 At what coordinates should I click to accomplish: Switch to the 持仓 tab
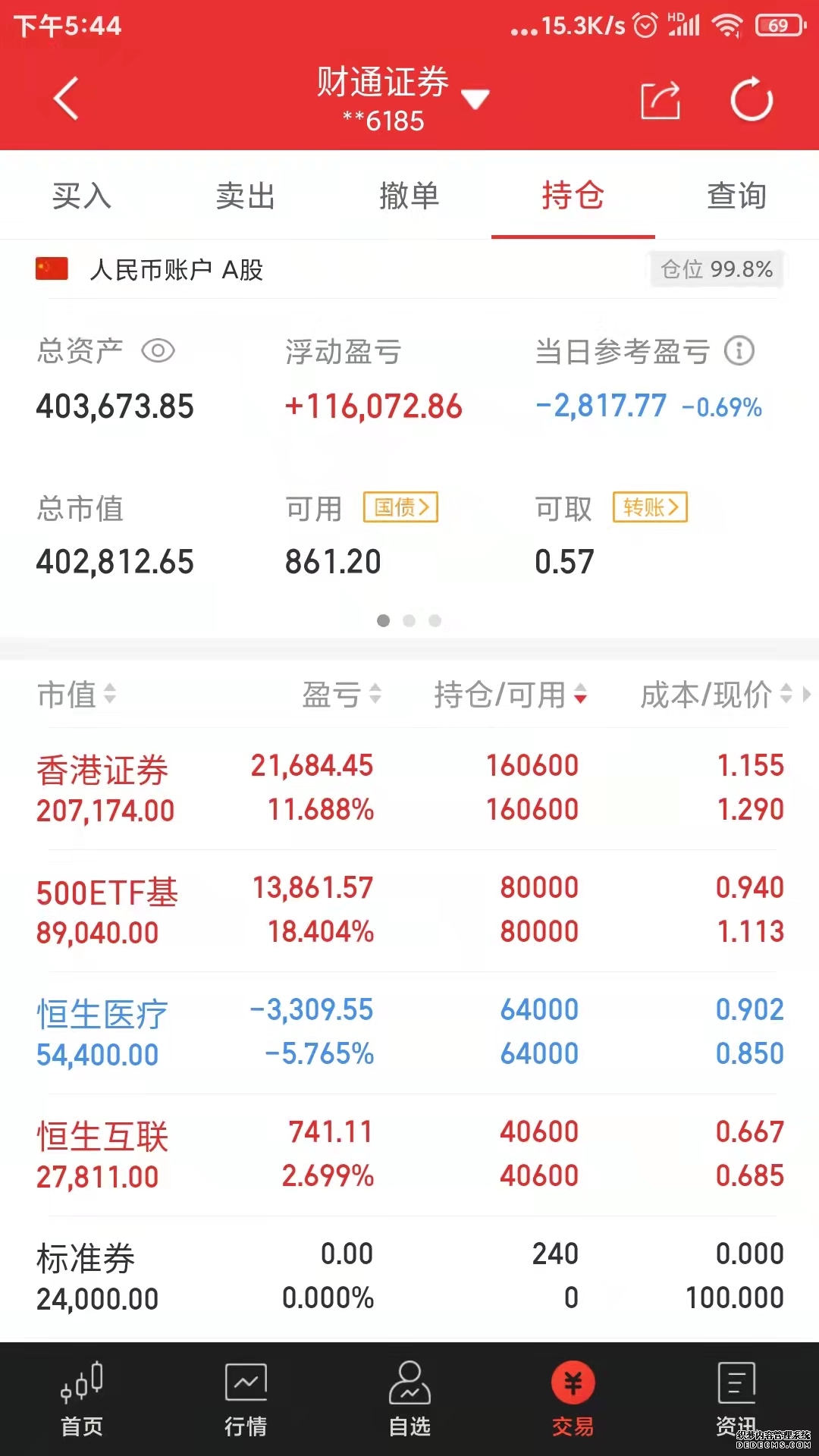pyautogui.click(x=573, y=195)
